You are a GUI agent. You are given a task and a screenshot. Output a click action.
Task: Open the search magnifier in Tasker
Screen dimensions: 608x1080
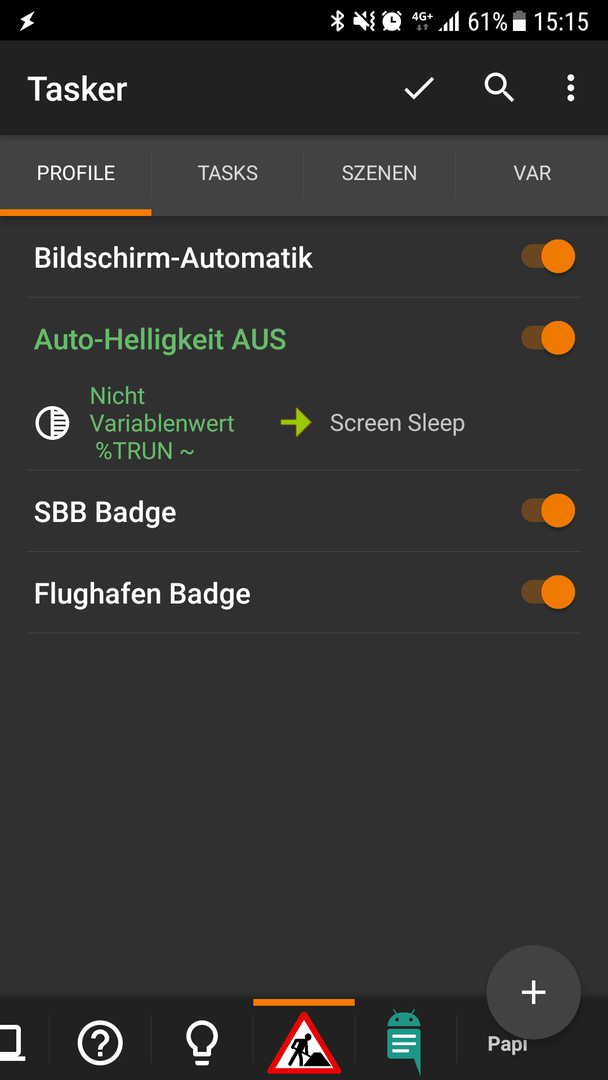click(499, 88)
